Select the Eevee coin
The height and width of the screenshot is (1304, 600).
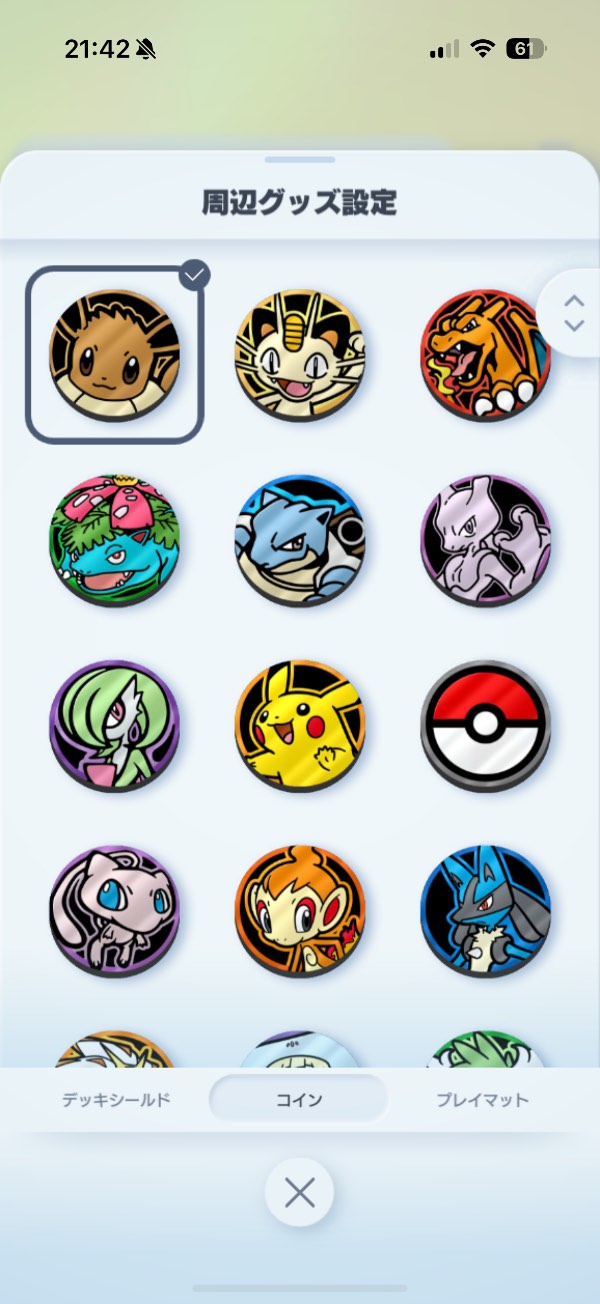pyautogui.click(x=115, y=355)
